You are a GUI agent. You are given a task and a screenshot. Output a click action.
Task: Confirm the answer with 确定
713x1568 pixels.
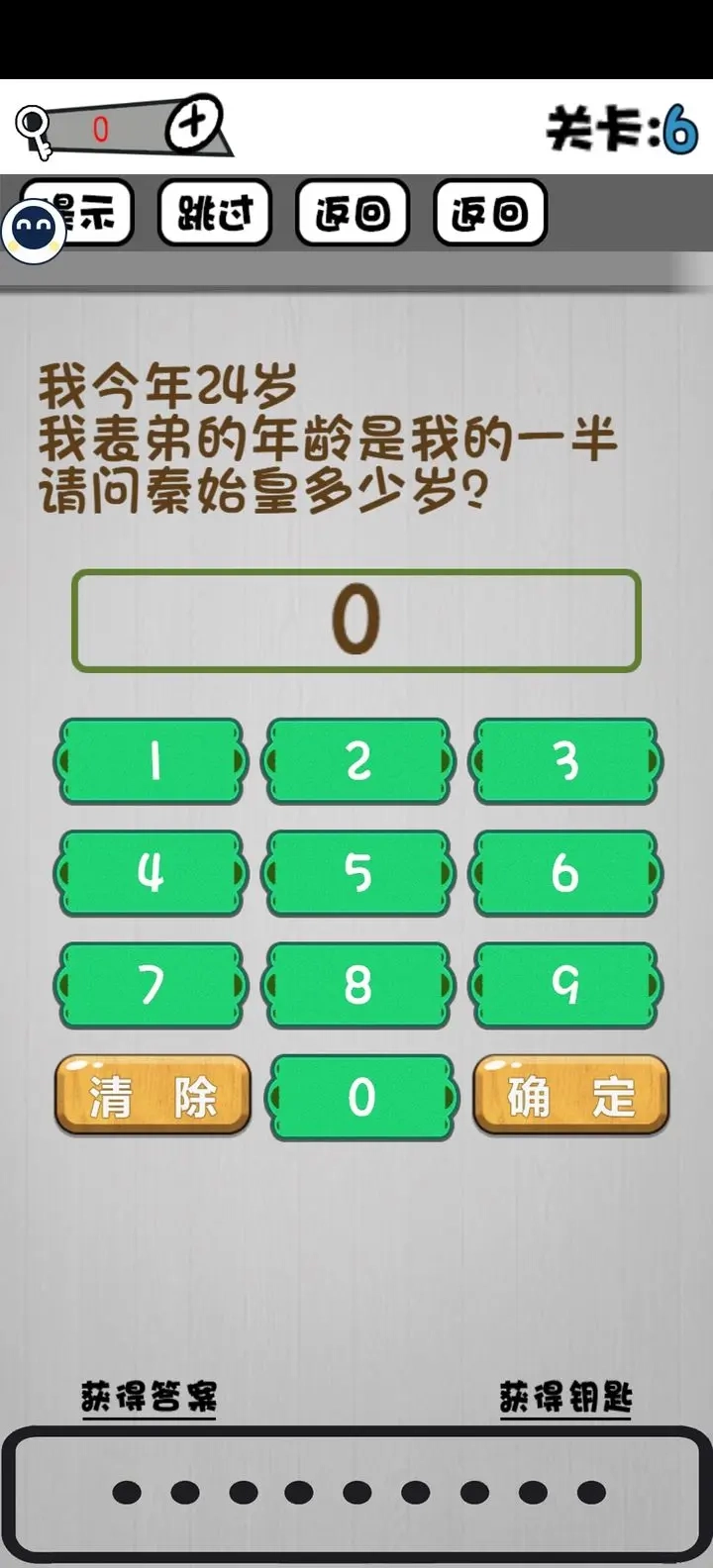[x=571, y=1095]
